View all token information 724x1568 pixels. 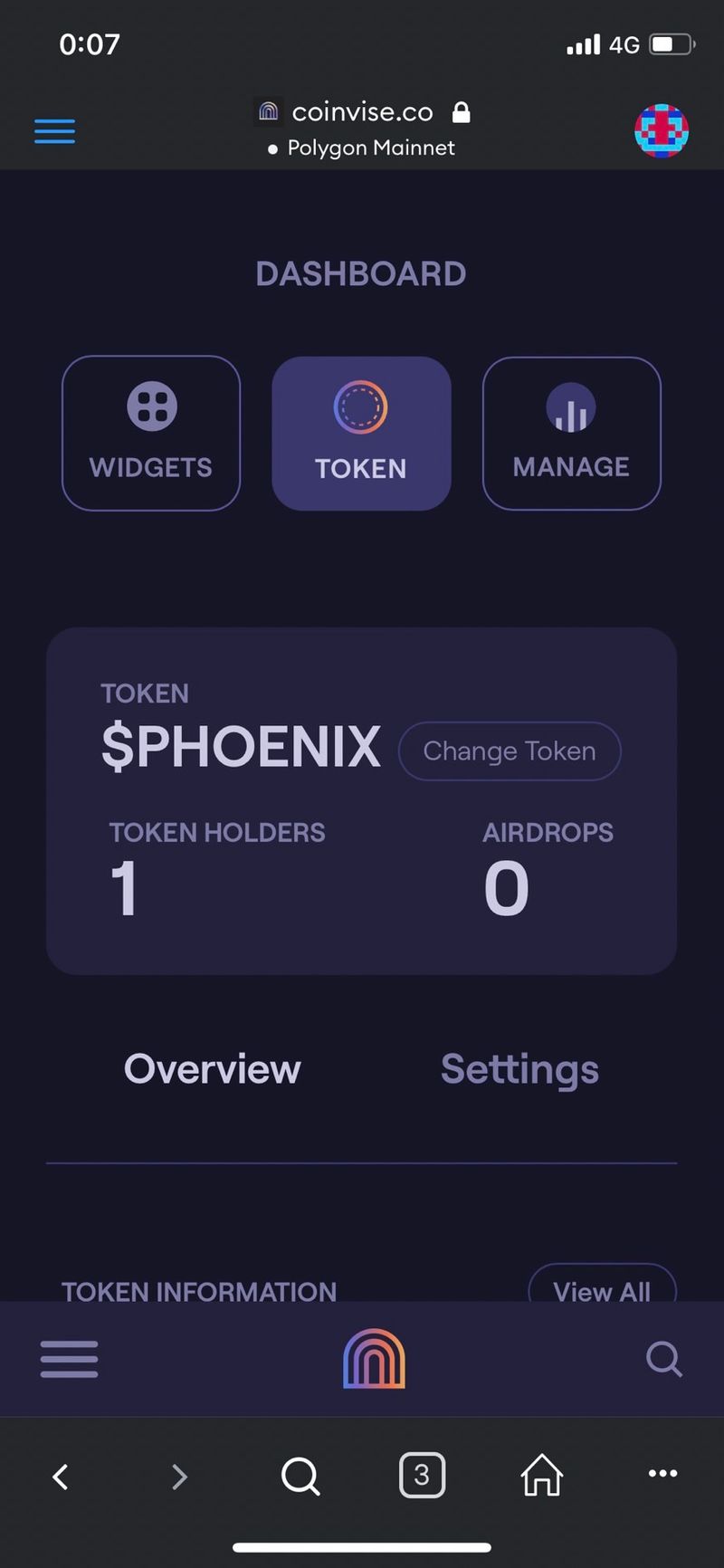tap(602, 1289)
